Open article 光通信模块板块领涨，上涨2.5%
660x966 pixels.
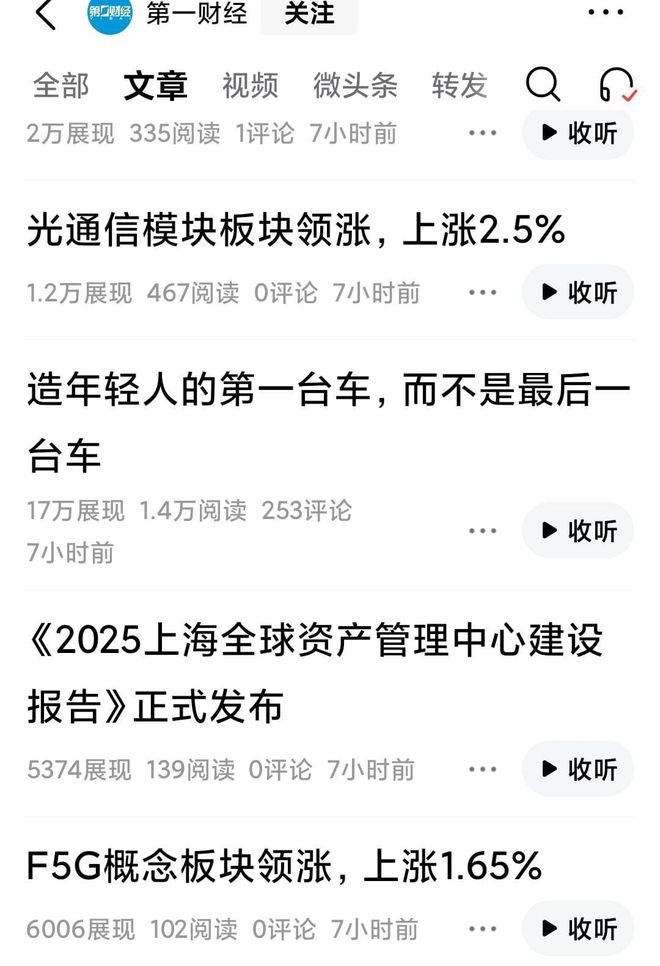click(296, 232)
